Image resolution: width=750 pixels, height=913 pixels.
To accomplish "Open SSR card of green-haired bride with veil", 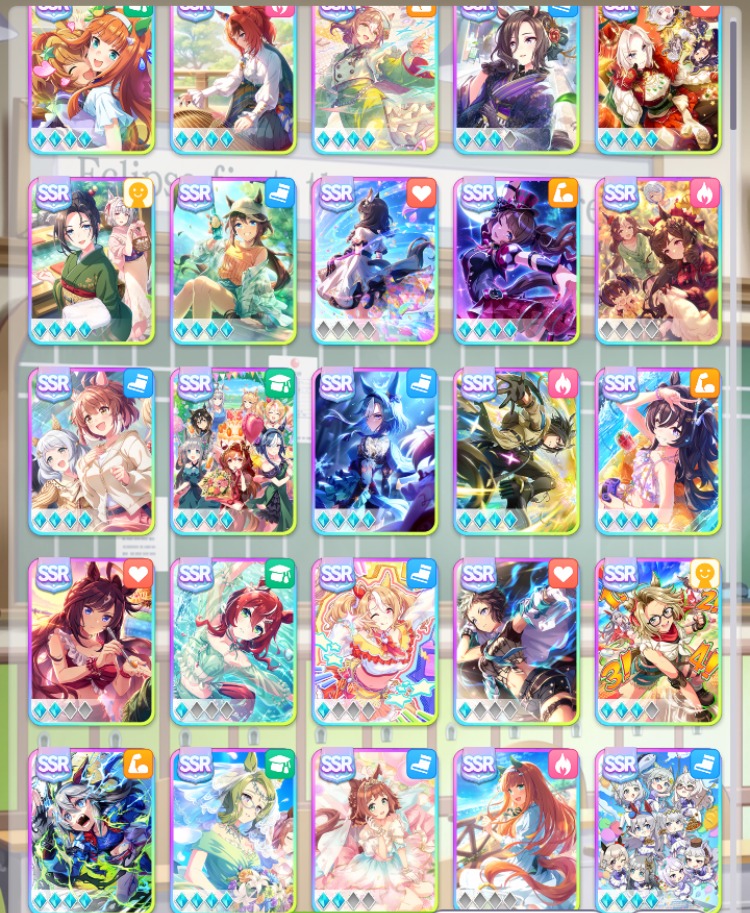I will pos(233,830).
